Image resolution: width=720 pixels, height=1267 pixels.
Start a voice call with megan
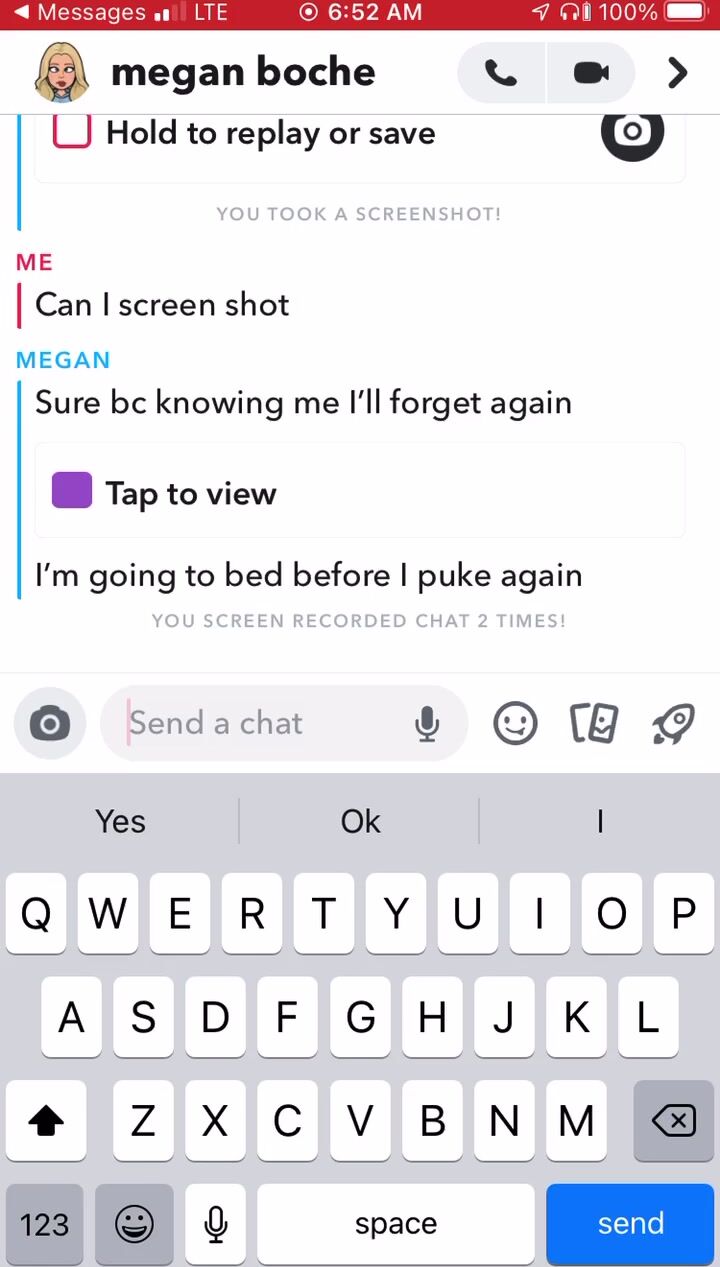click(501, 73)
